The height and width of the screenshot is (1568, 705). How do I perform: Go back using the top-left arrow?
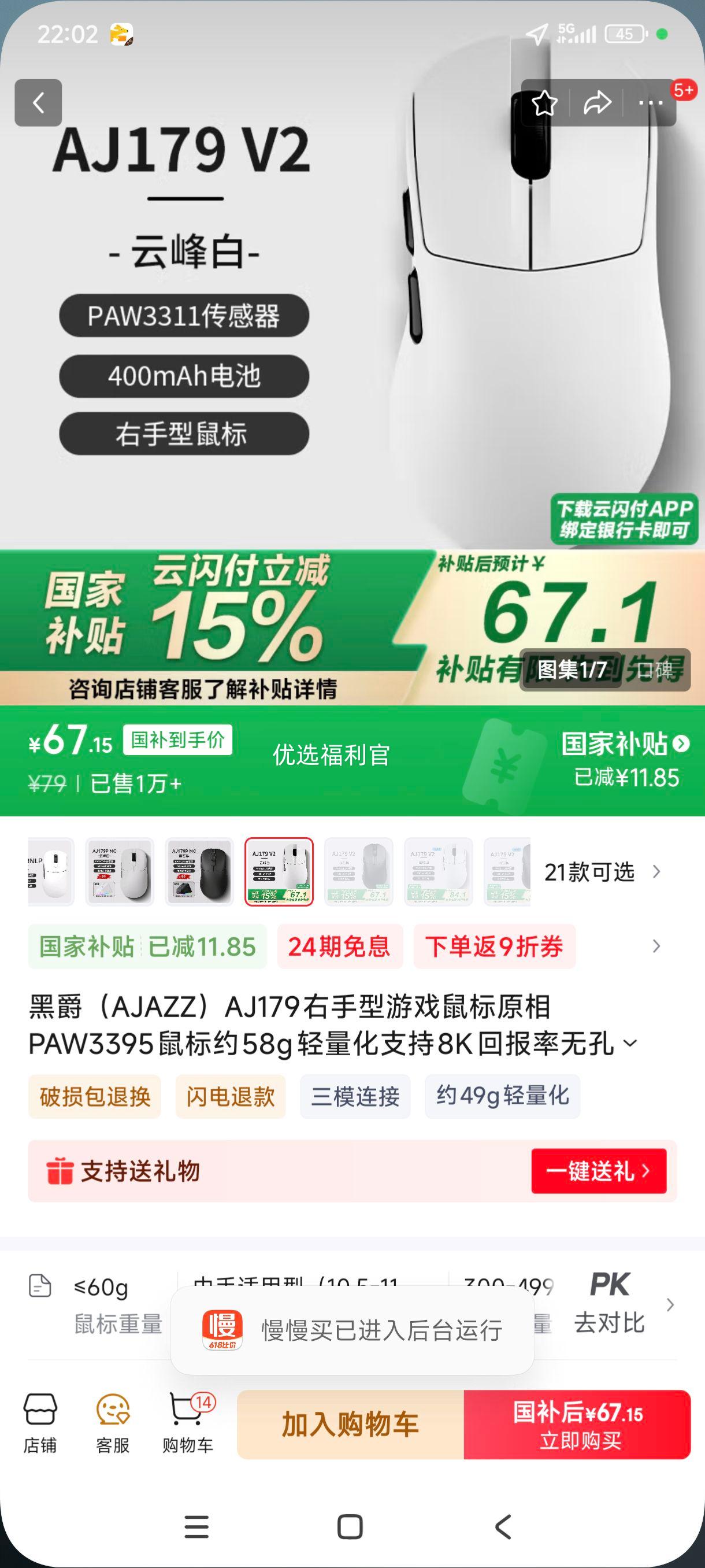coord(38,102)
